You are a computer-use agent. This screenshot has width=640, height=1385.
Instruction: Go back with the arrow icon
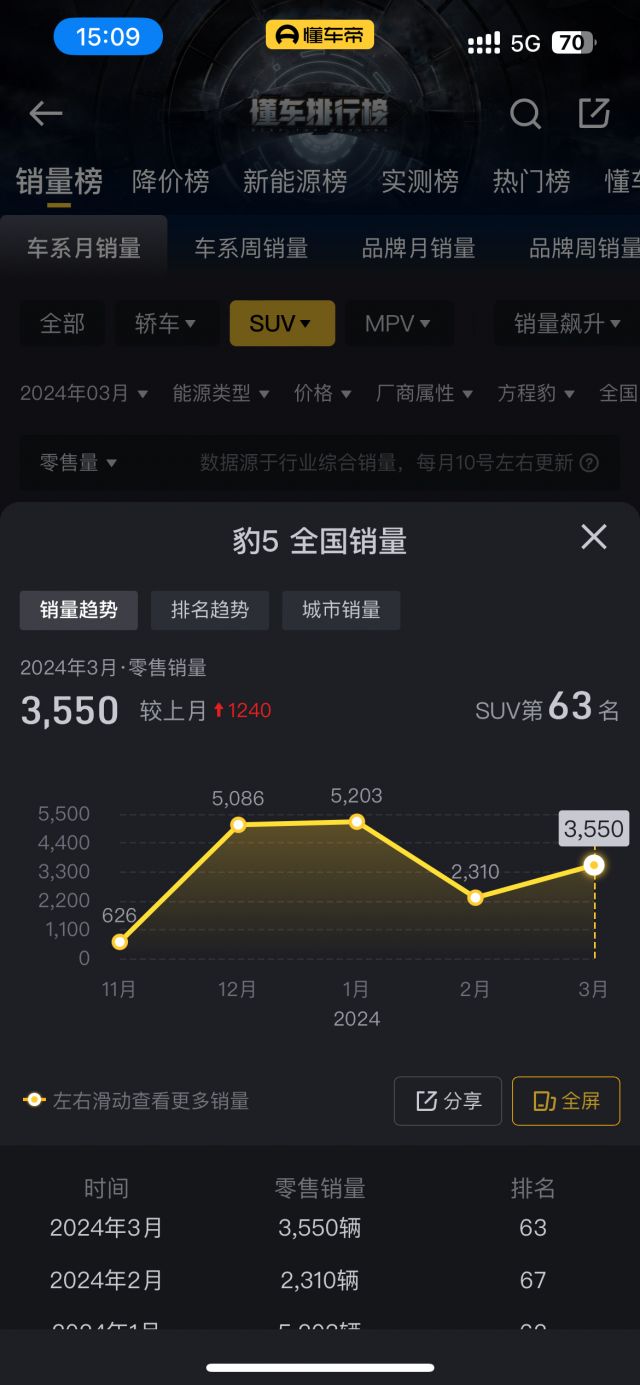point(45,114)
